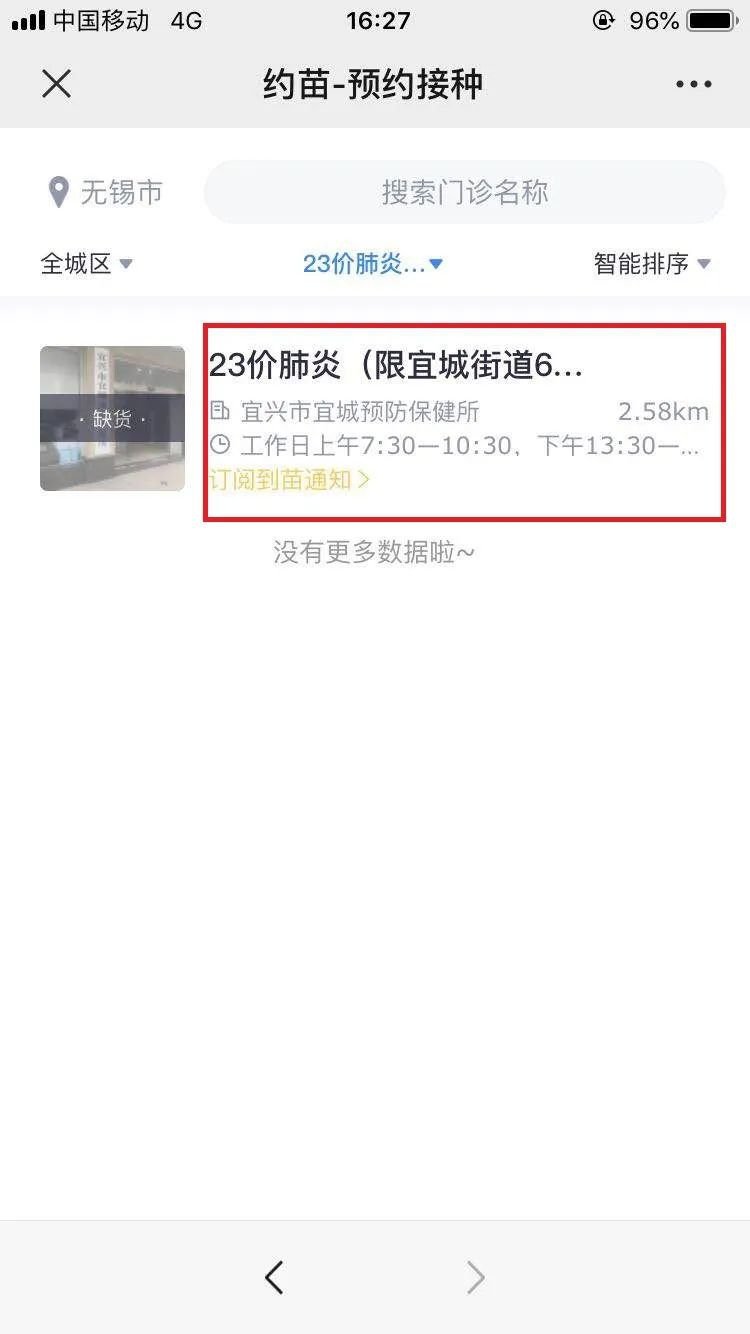Tap the 搜索门诊名称 search box
Viewport: 750px width, 1334px height.
[464, 192]
